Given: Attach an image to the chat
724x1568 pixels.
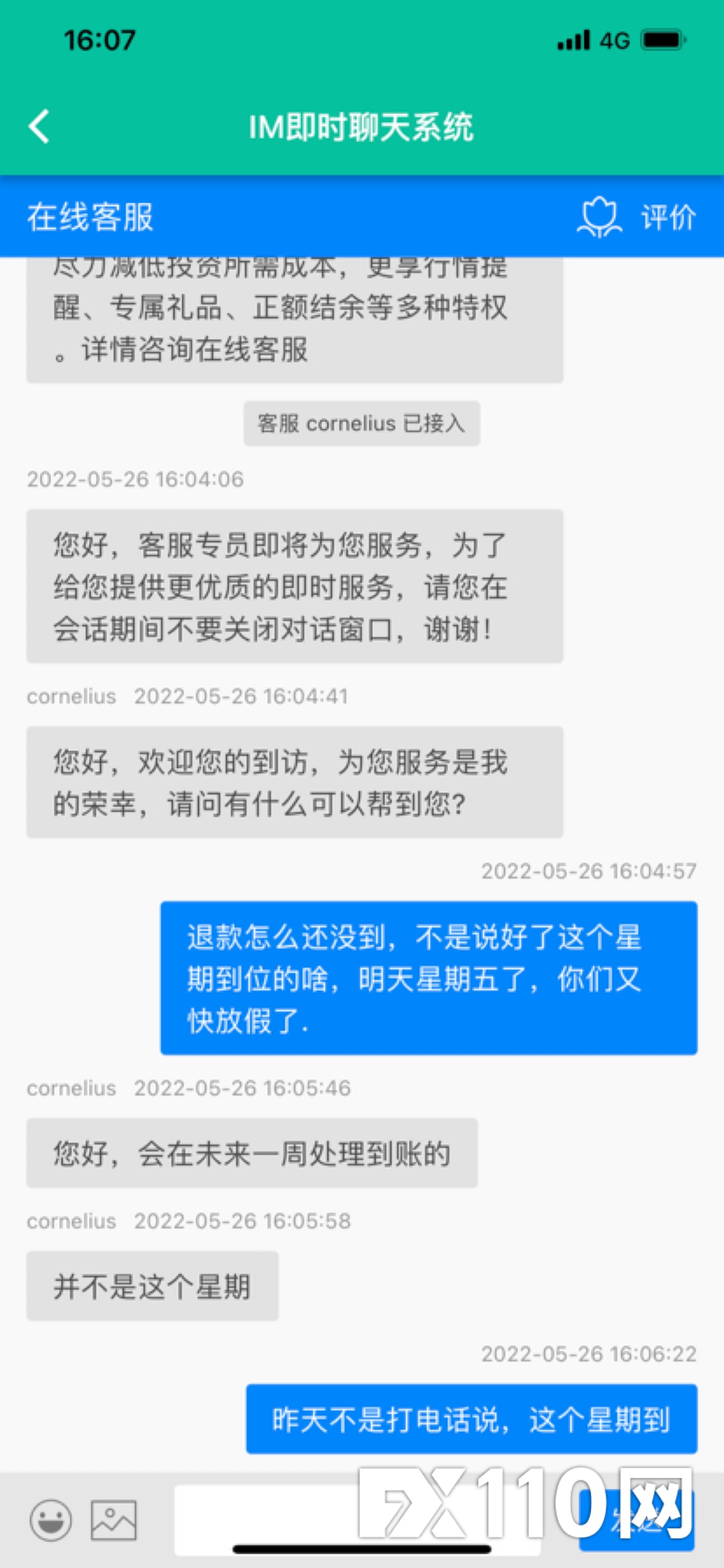Looking at the screenshot, I should (x=114, y=1520).
